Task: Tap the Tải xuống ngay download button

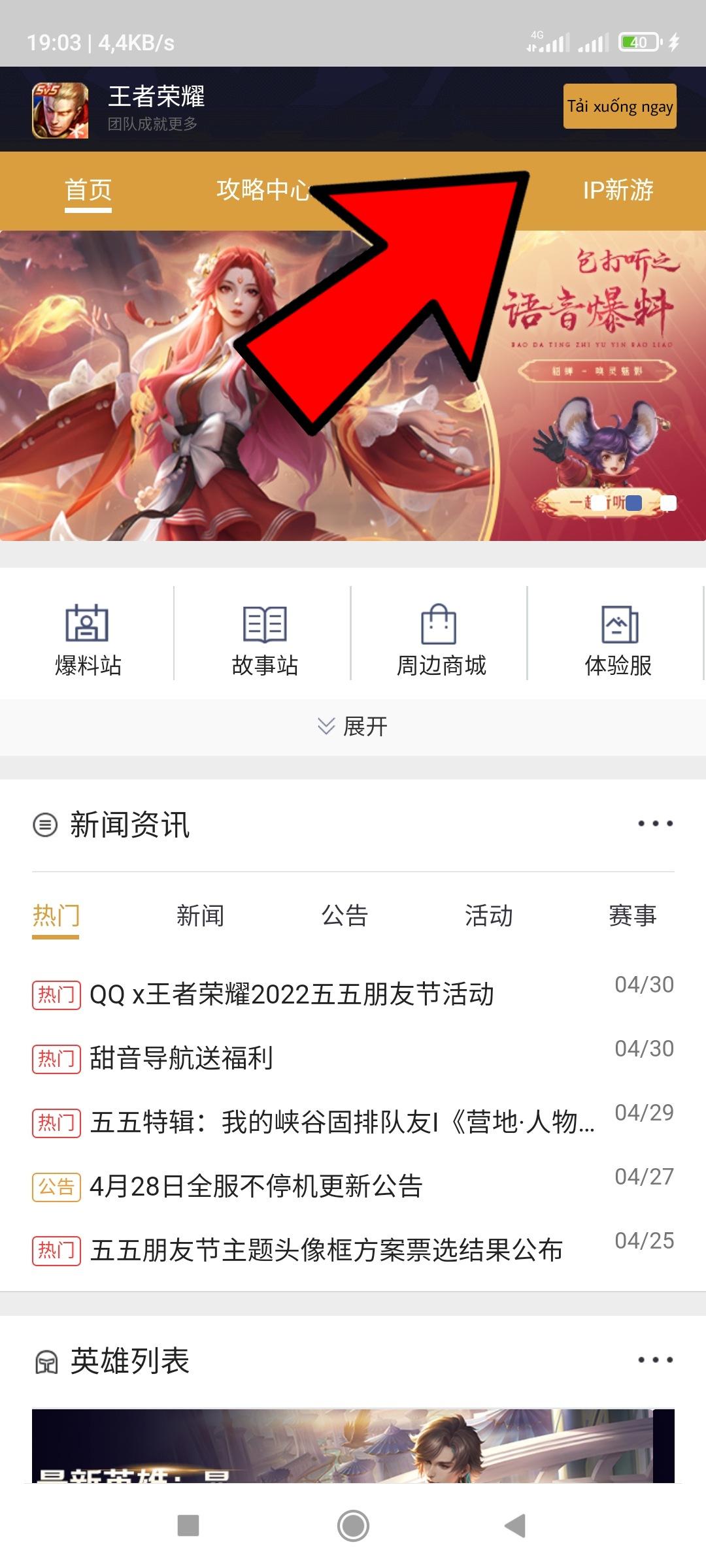Action: point(619,106)
